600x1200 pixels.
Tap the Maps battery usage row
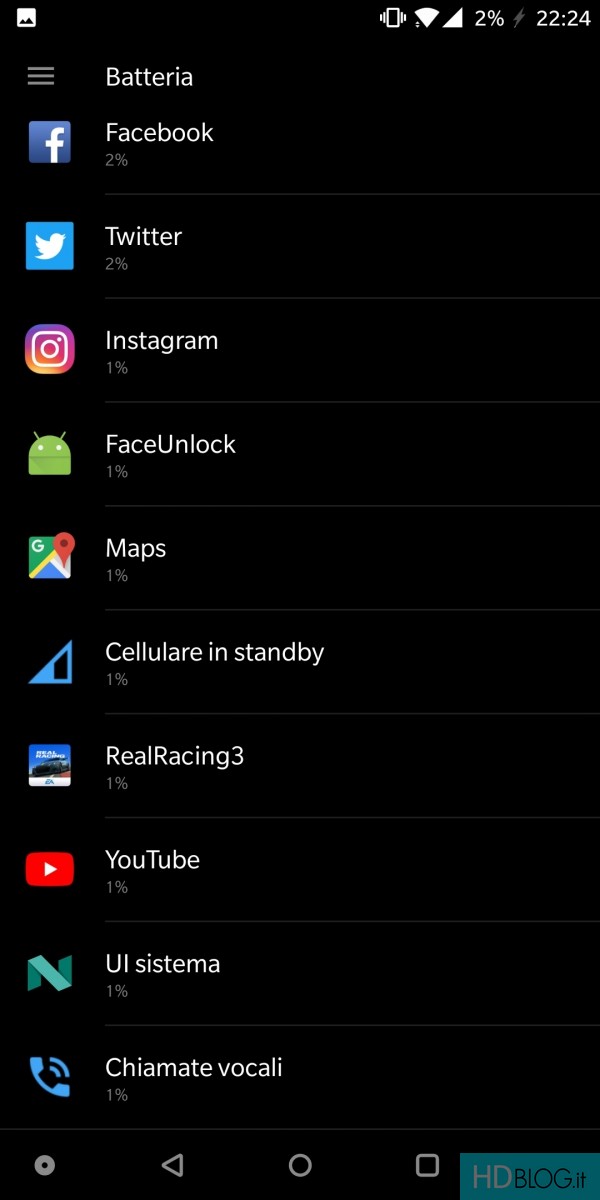300,558
